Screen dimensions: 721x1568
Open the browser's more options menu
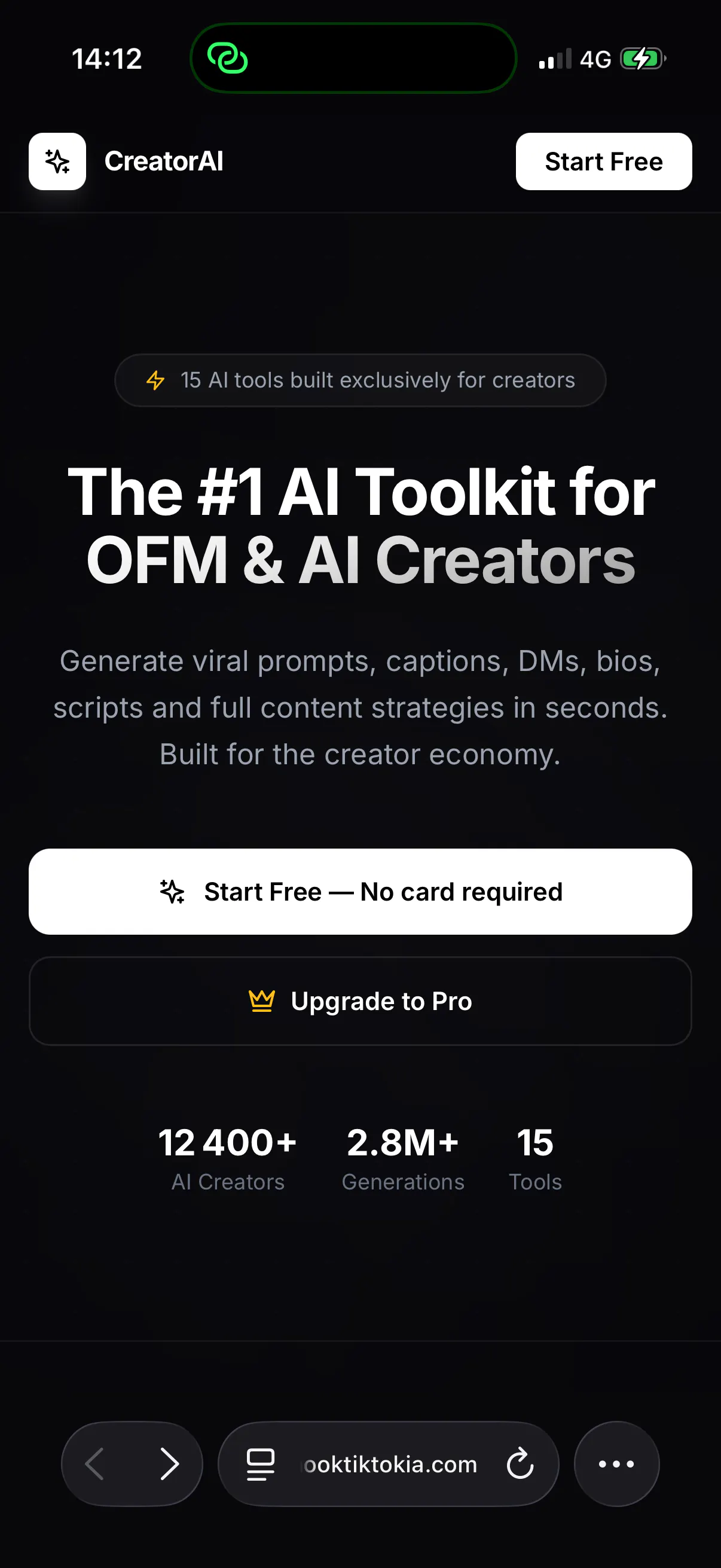(616, 1463)
